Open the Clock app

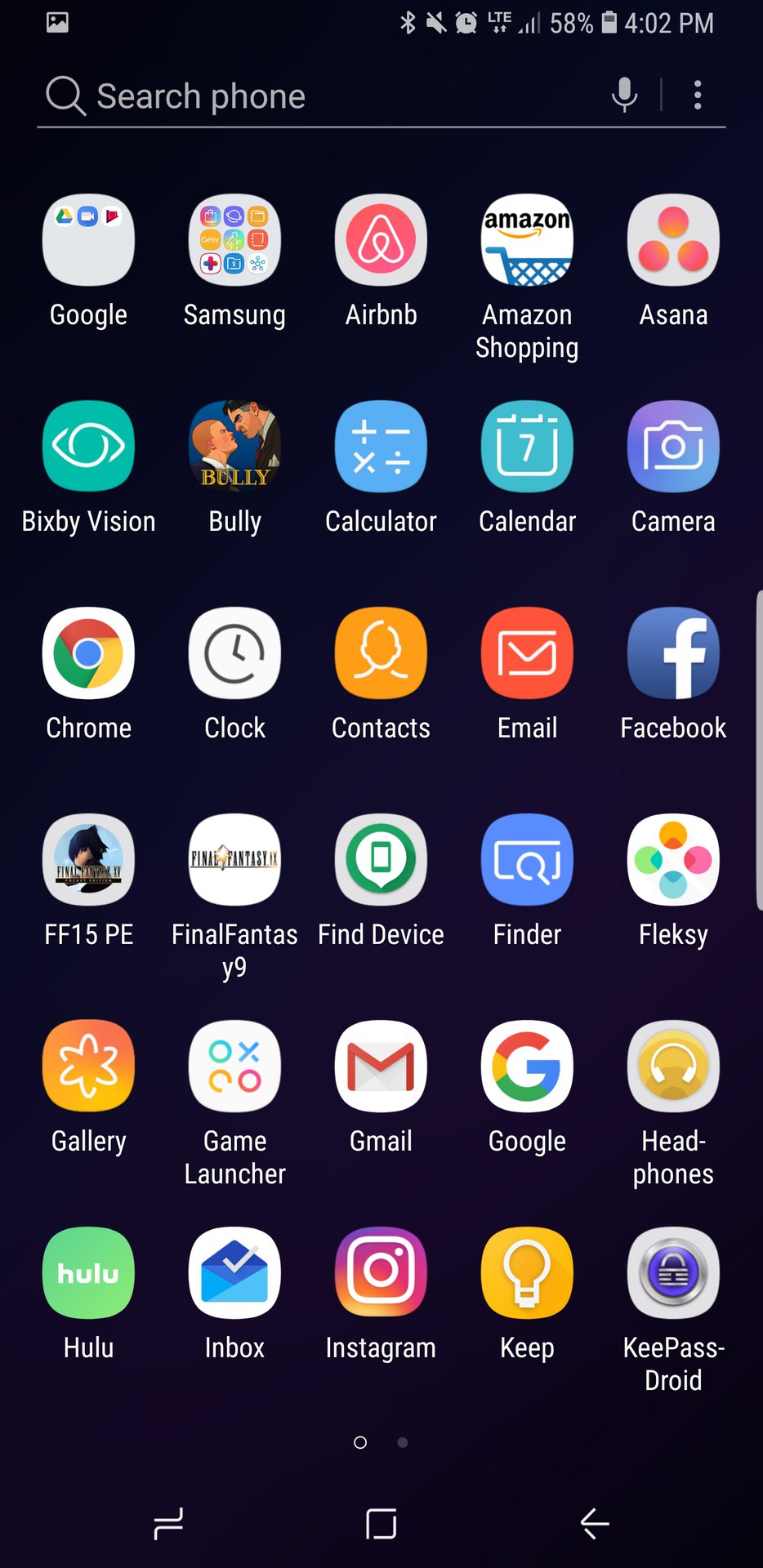[x=234, y=653]
